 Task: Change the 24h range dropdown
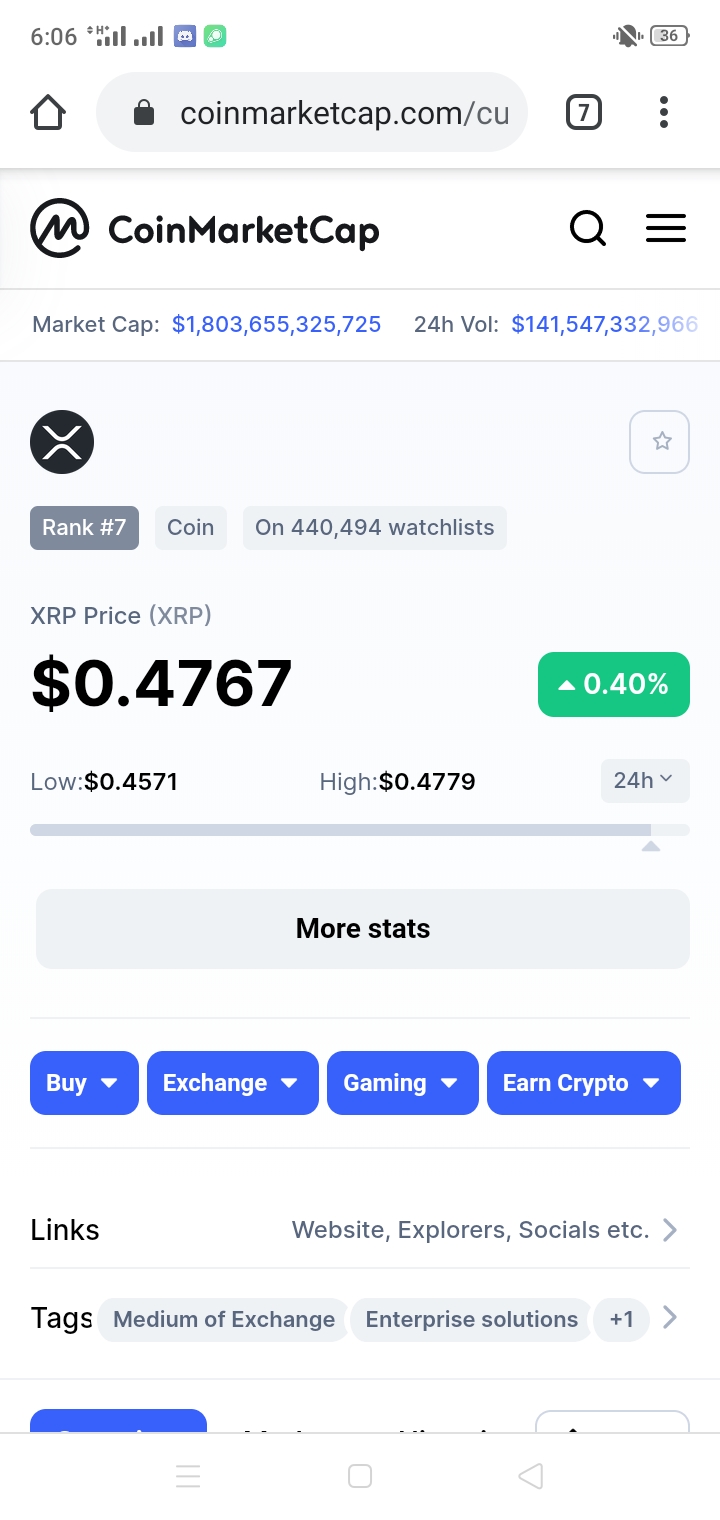tap(644, 781)
